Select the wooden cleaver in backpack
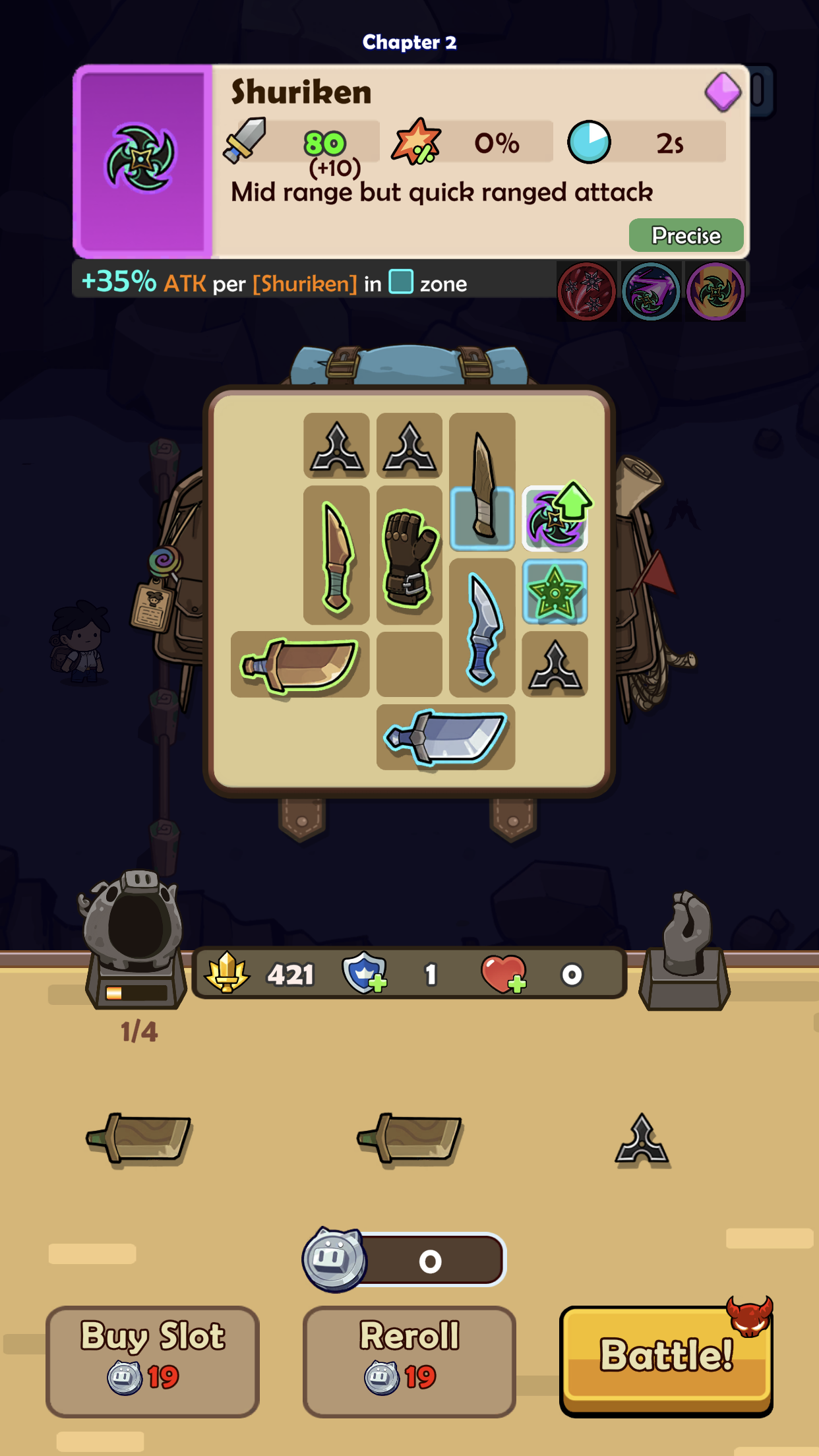Screen dimensions: 819x1456 tap(300, 665)
